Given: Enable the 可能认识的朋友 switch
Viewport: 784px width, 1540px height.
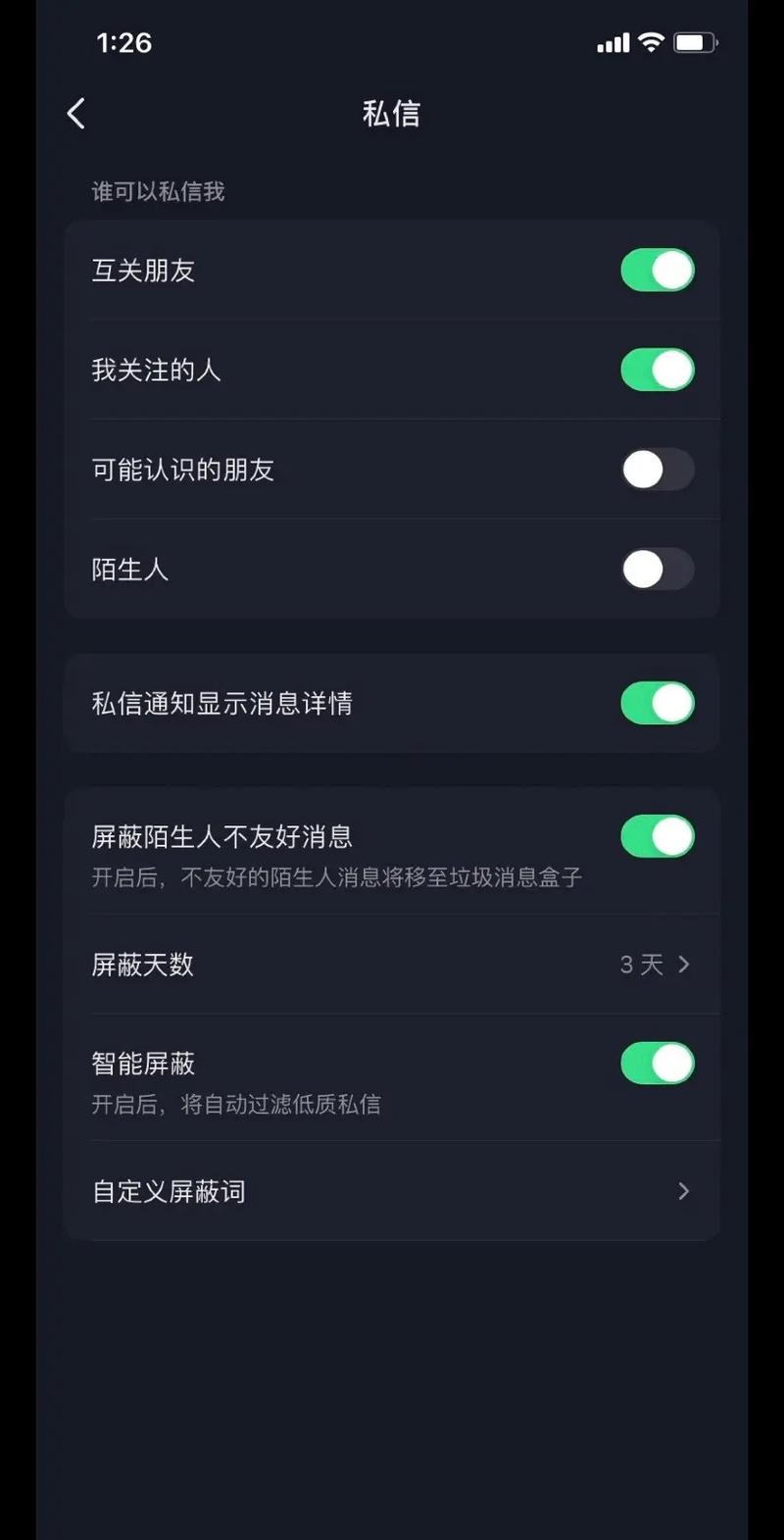Looking at the screenshot, I should pyautogui.click(x=658, y=470).
